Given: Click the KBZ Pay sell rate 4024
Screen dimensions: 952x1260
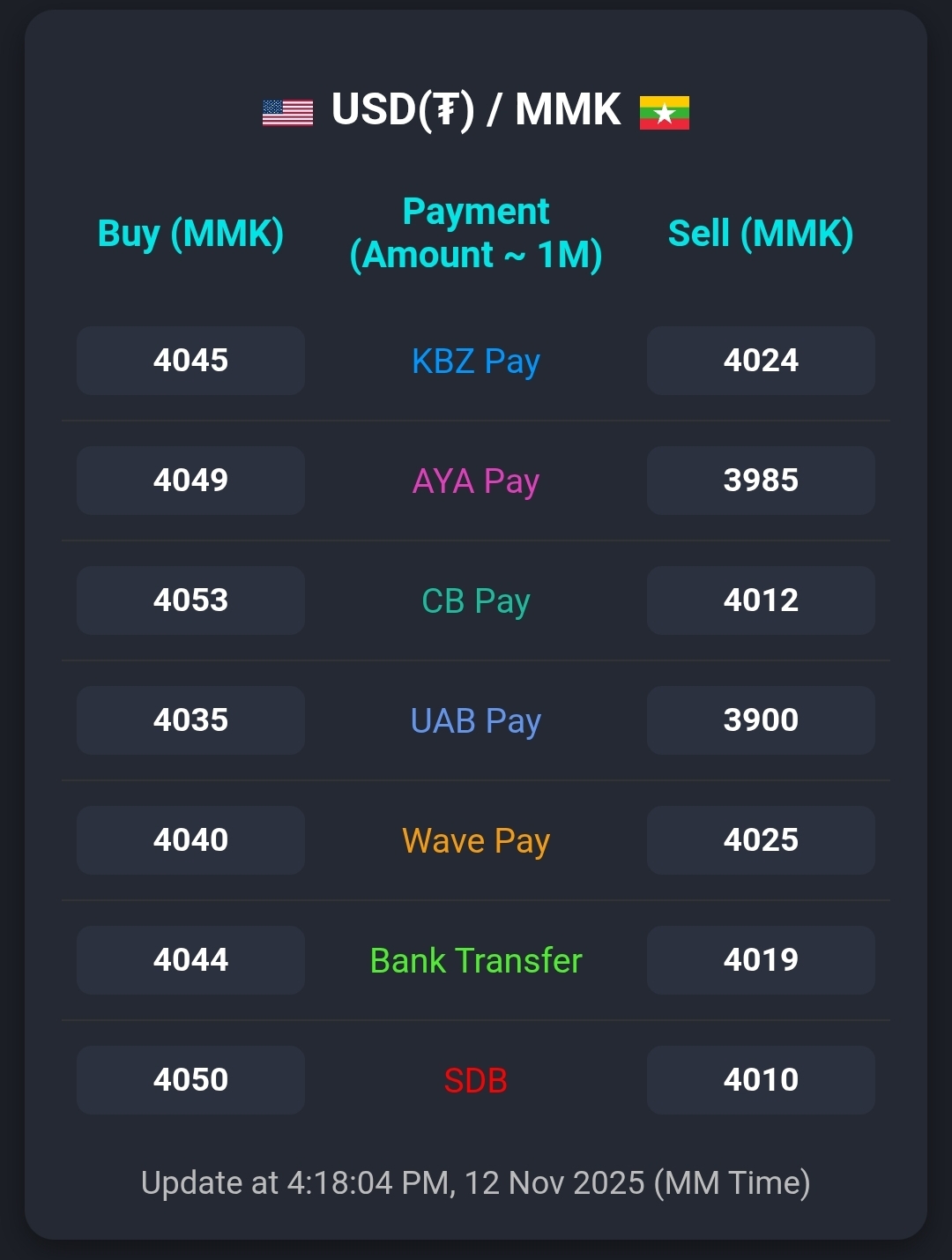Looking at the screenshot, I should pyautogui.click(x=761, y=361).
